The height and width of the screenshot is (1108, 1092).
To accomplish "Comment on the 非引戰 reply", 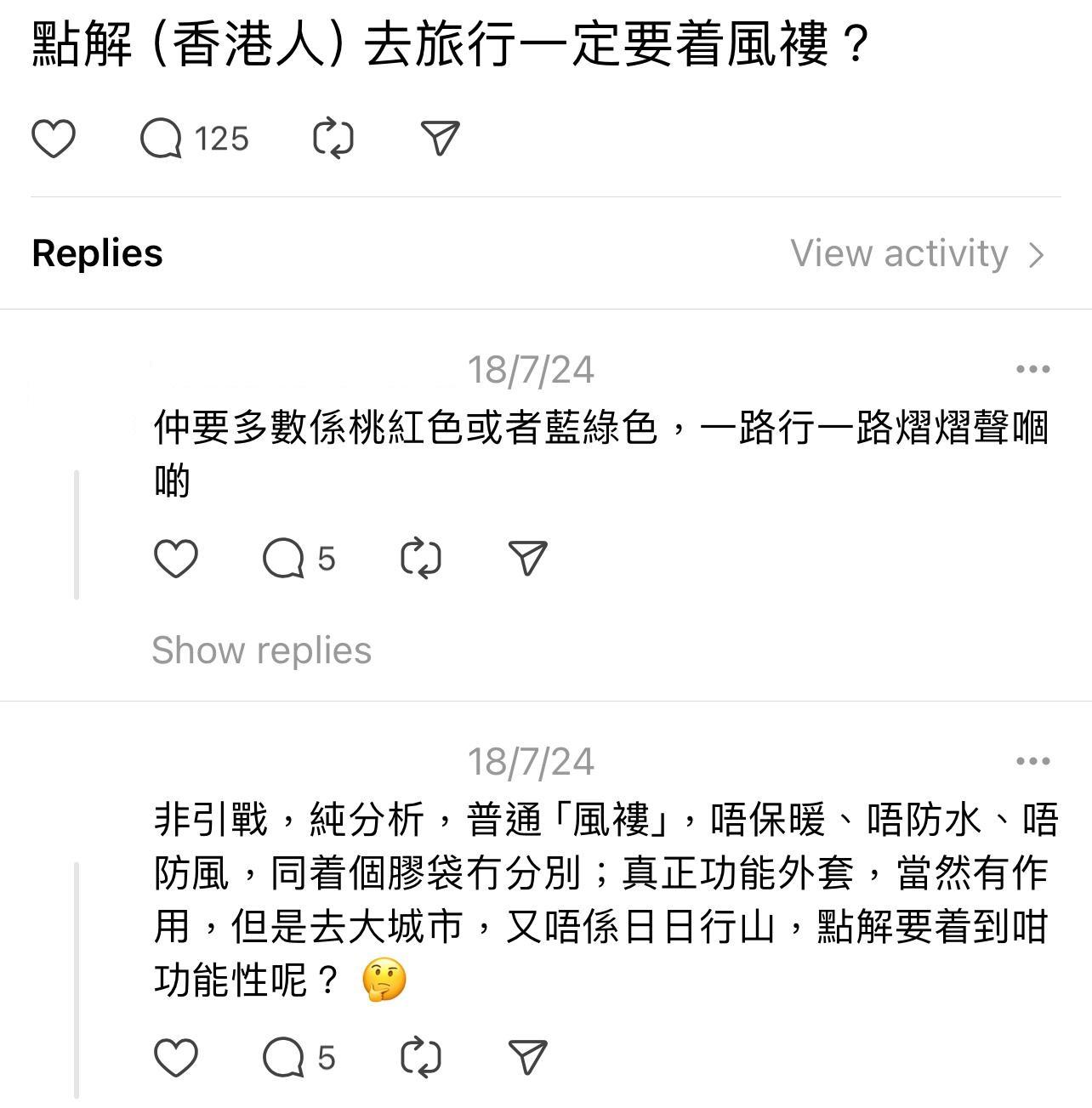I will [284, 1058].
